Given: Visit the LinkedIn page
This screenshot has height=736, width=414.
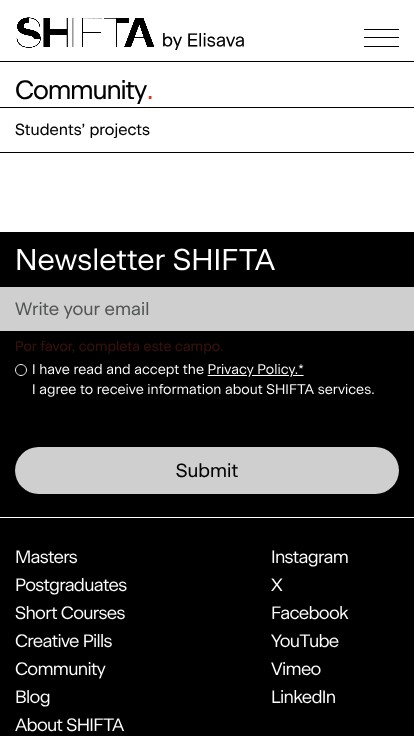Looking at the screenshot, I should point(303,698).
